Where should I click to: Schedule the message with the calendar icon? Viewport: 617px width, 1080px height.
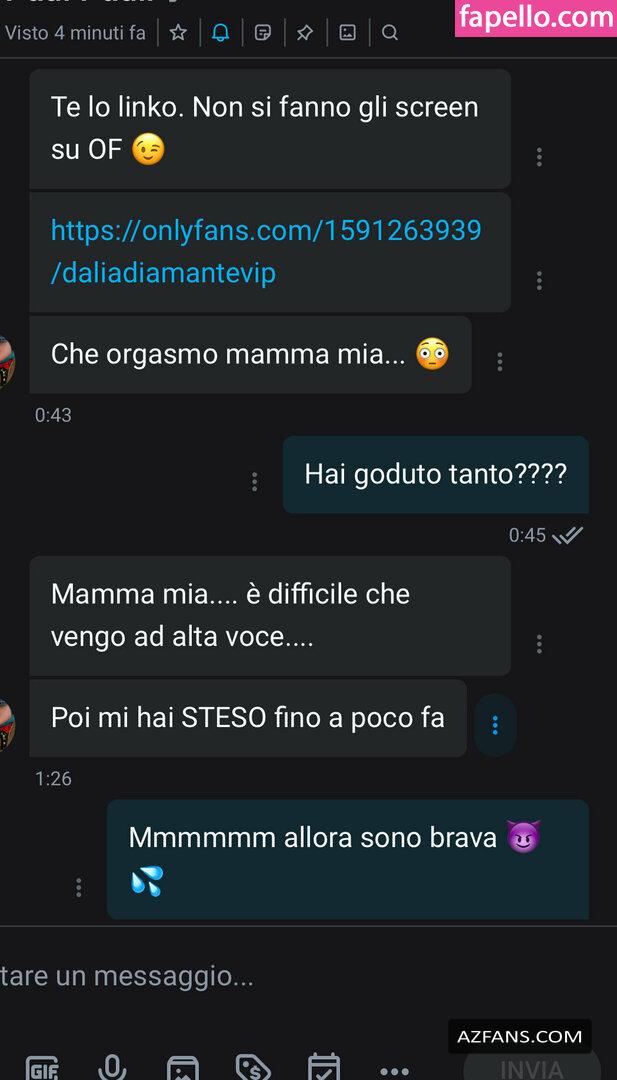click(324, 1068)
